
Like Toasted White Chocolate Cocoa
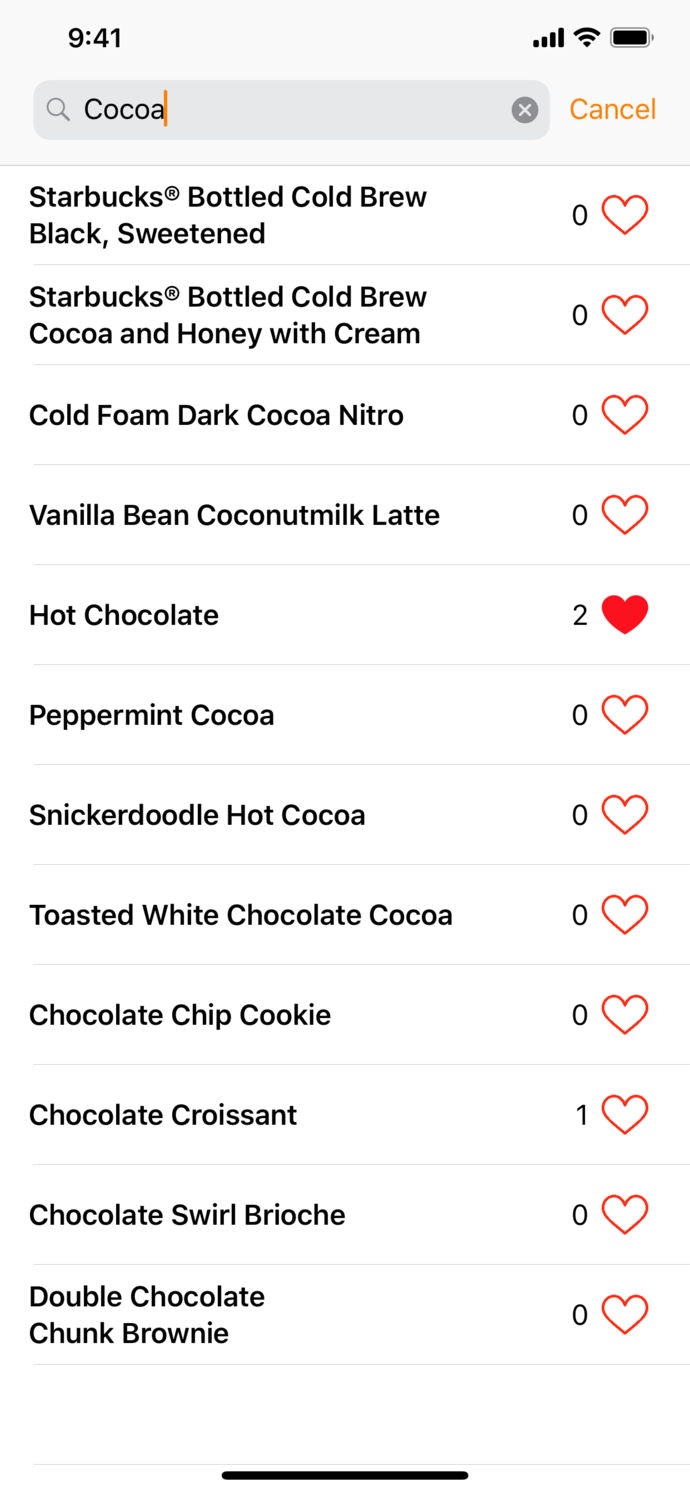[x=625, y=915]
